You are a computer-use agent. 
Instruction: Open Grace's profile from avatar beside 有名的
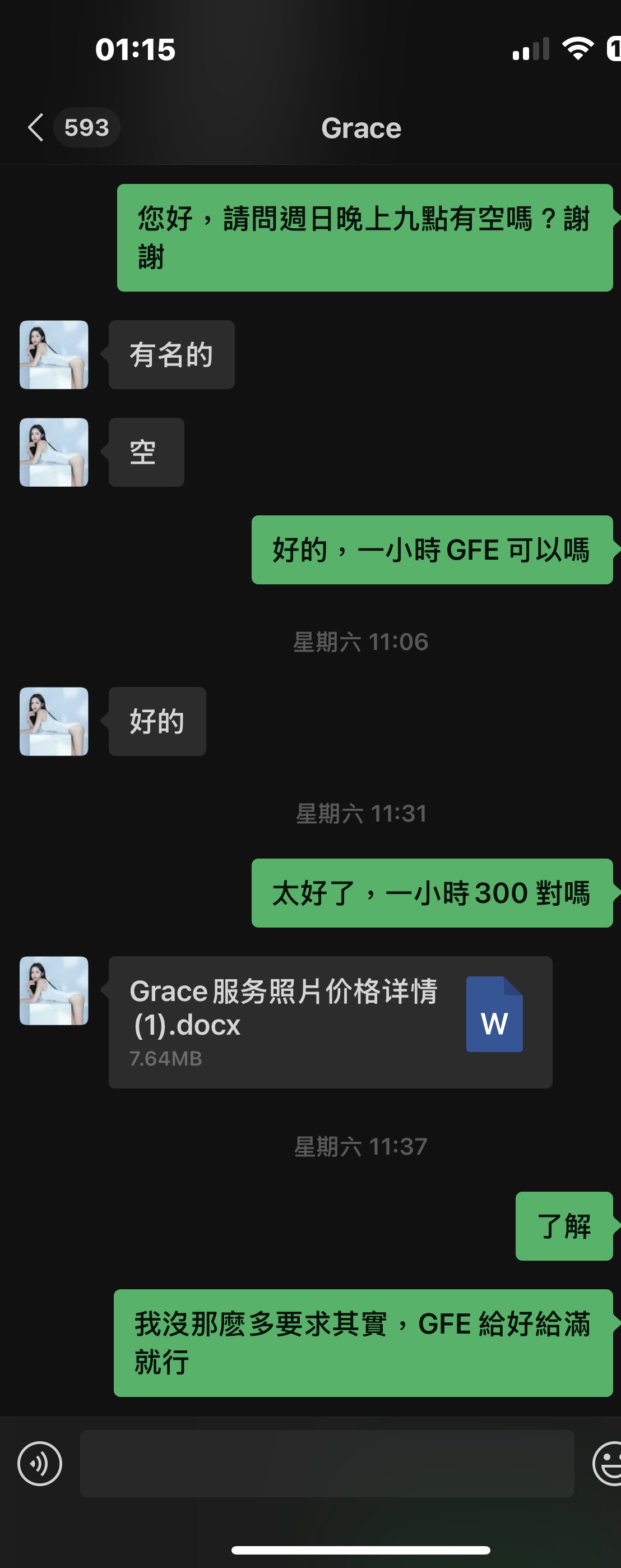[x=53, y=355]
